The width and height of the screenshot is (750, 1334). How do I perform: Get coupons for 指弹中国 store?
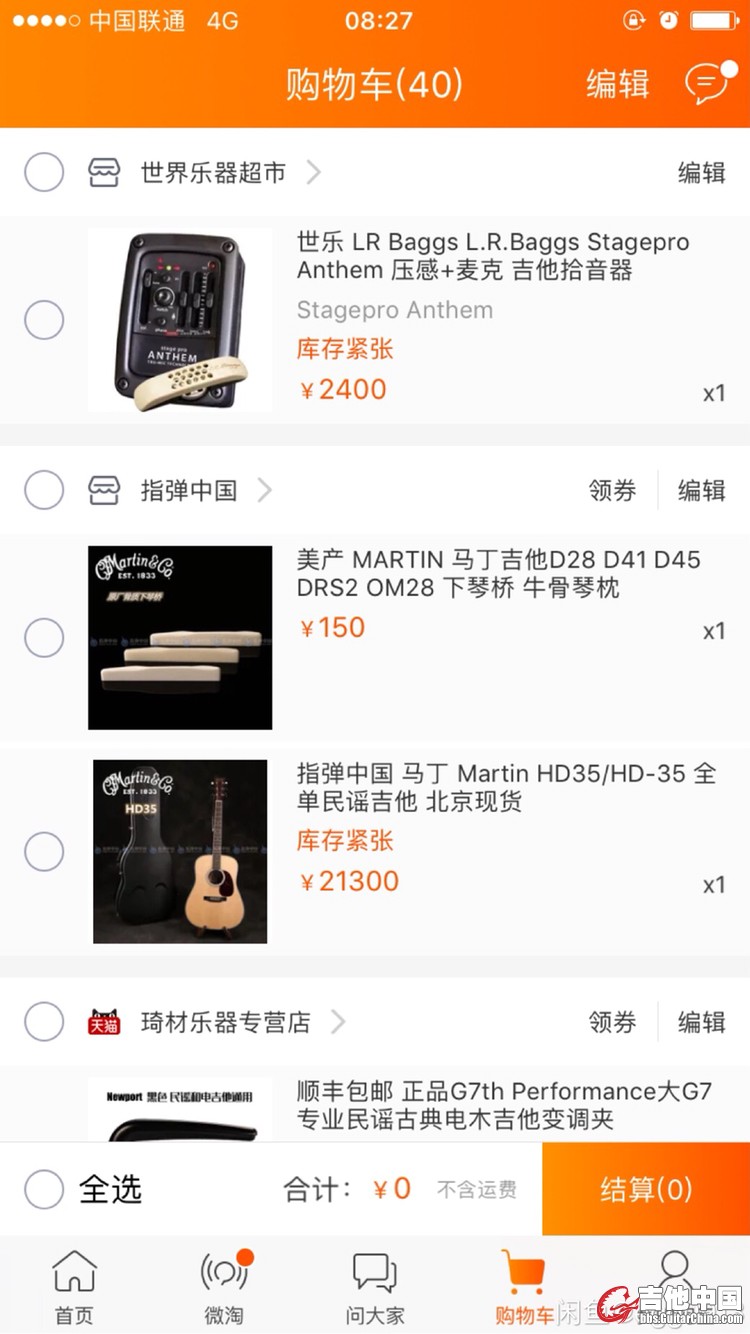pos(612,490)
